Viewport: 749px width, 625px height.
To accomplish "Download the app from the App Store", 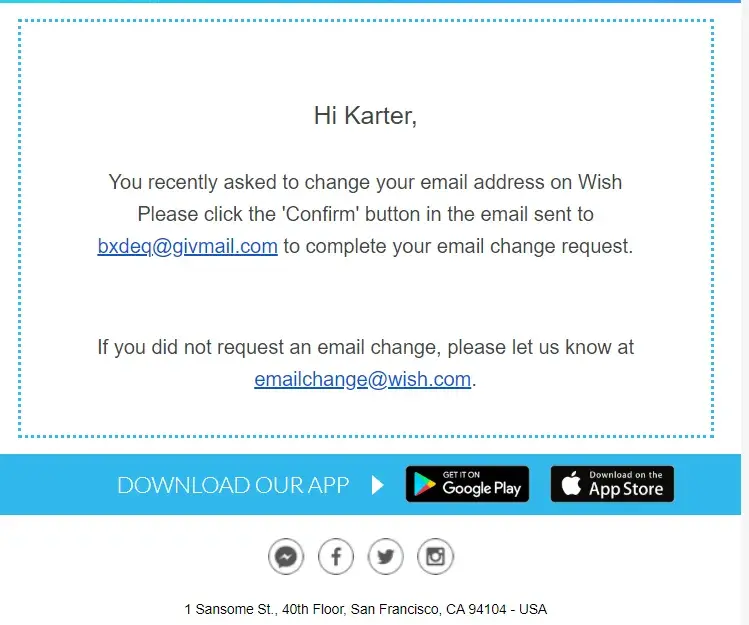I will point(612,485).
